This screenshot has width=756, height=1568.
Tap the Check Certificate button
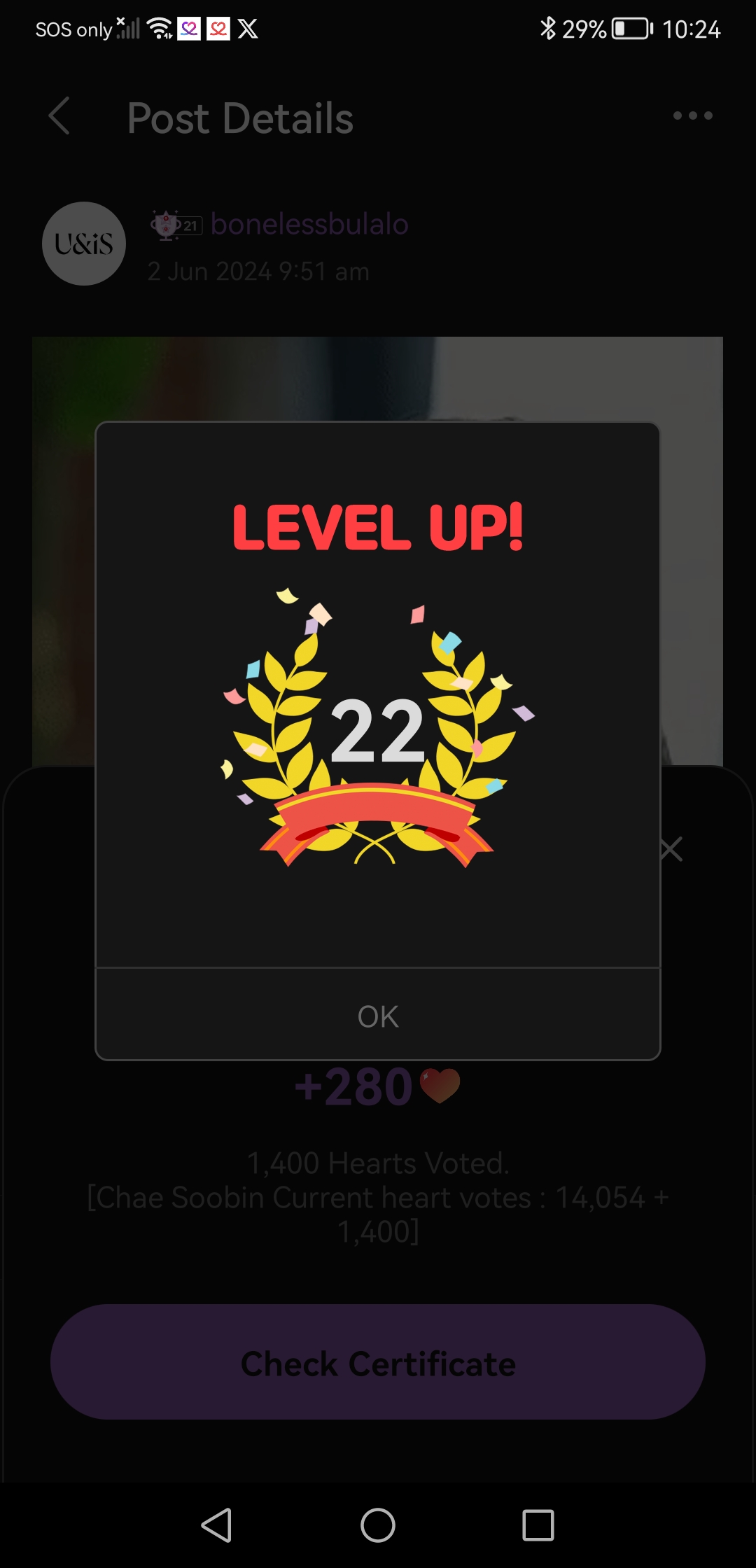point(378,1362)
